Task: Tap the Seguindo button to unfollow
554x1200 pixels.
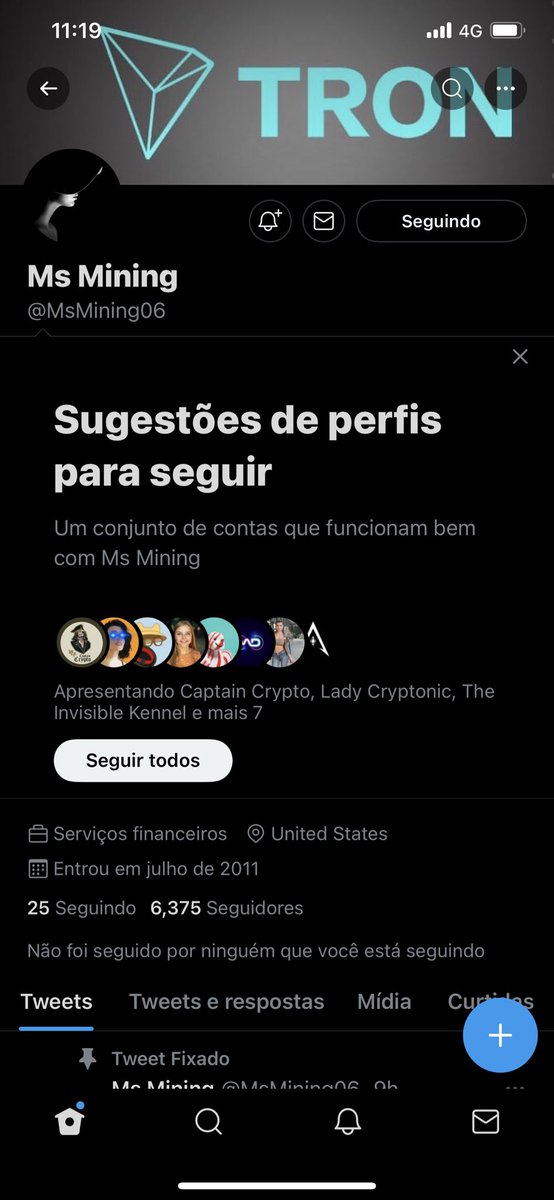Action: [441, 221]
